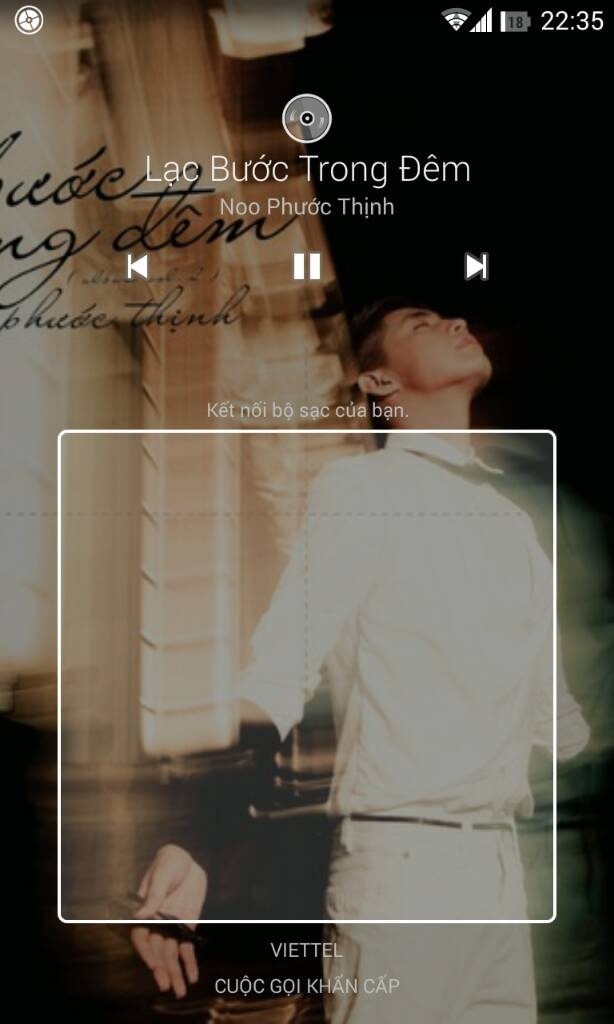The height and width of the screenshot is (1024, 614).
Task: Pause Lạc Bước Trong Đêm
Action: pos(307,266)
